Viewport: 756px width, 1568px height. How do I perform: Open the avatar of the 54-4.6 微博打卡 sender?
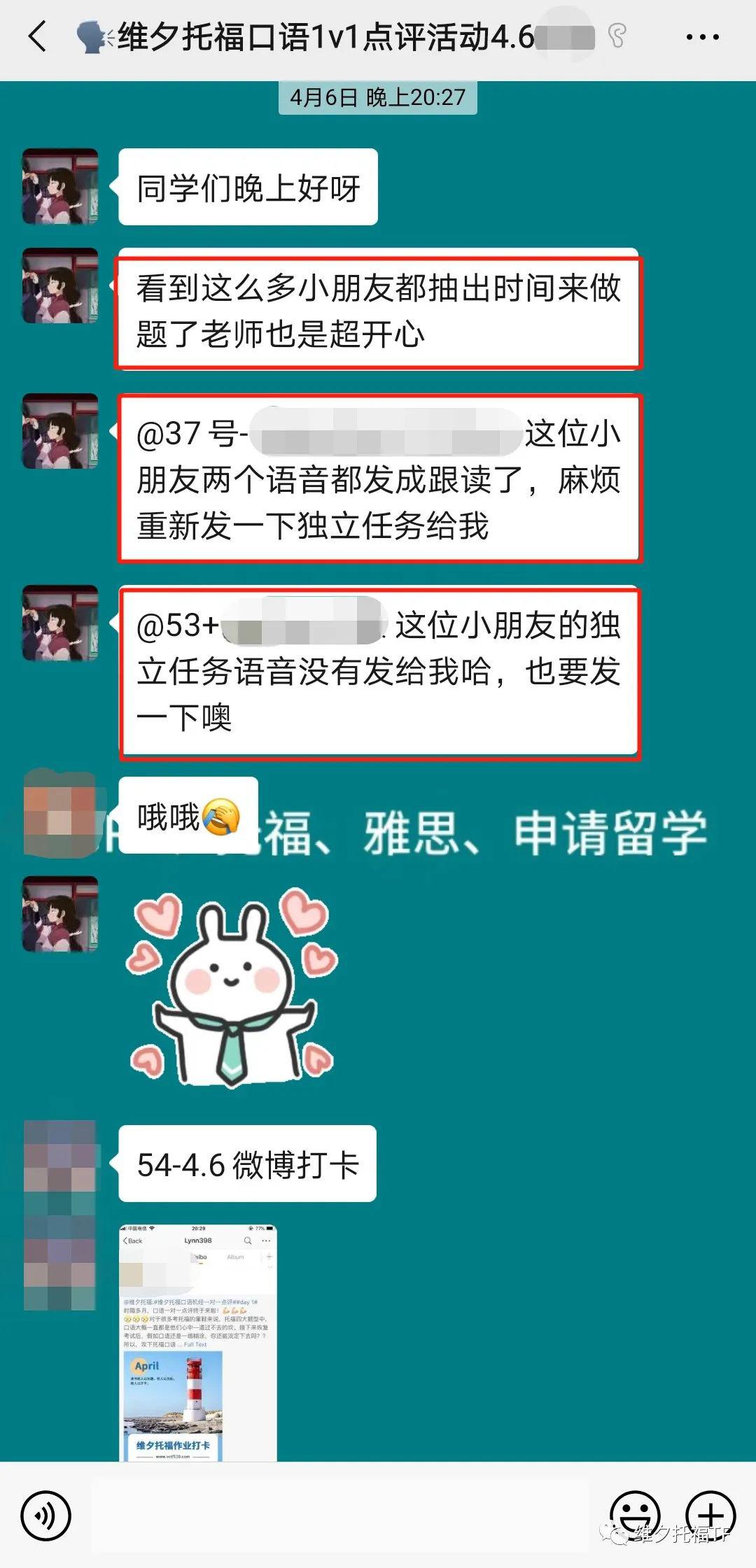[x=60, y=1217]
